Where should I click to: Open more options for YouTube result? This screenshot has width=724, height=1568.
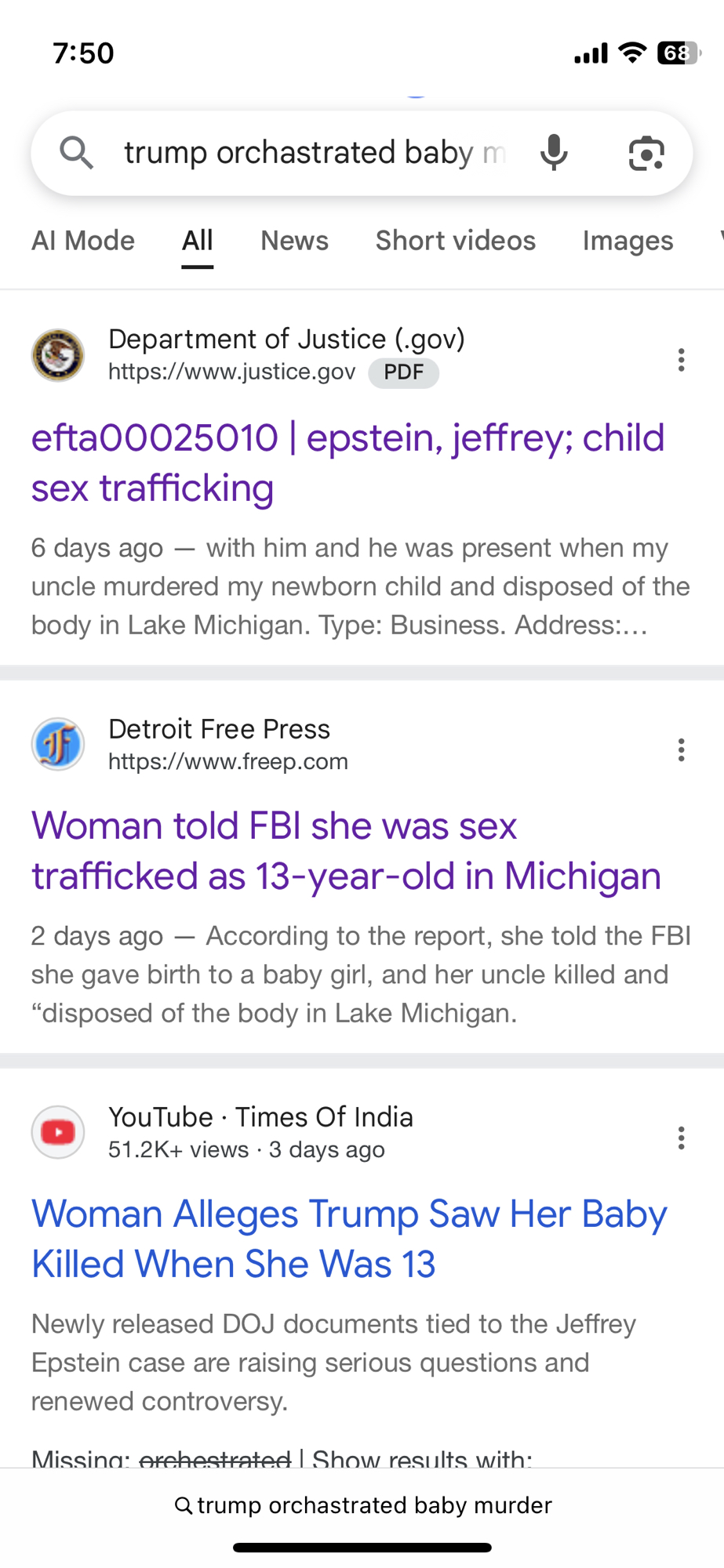click(x=681, y=1138)
